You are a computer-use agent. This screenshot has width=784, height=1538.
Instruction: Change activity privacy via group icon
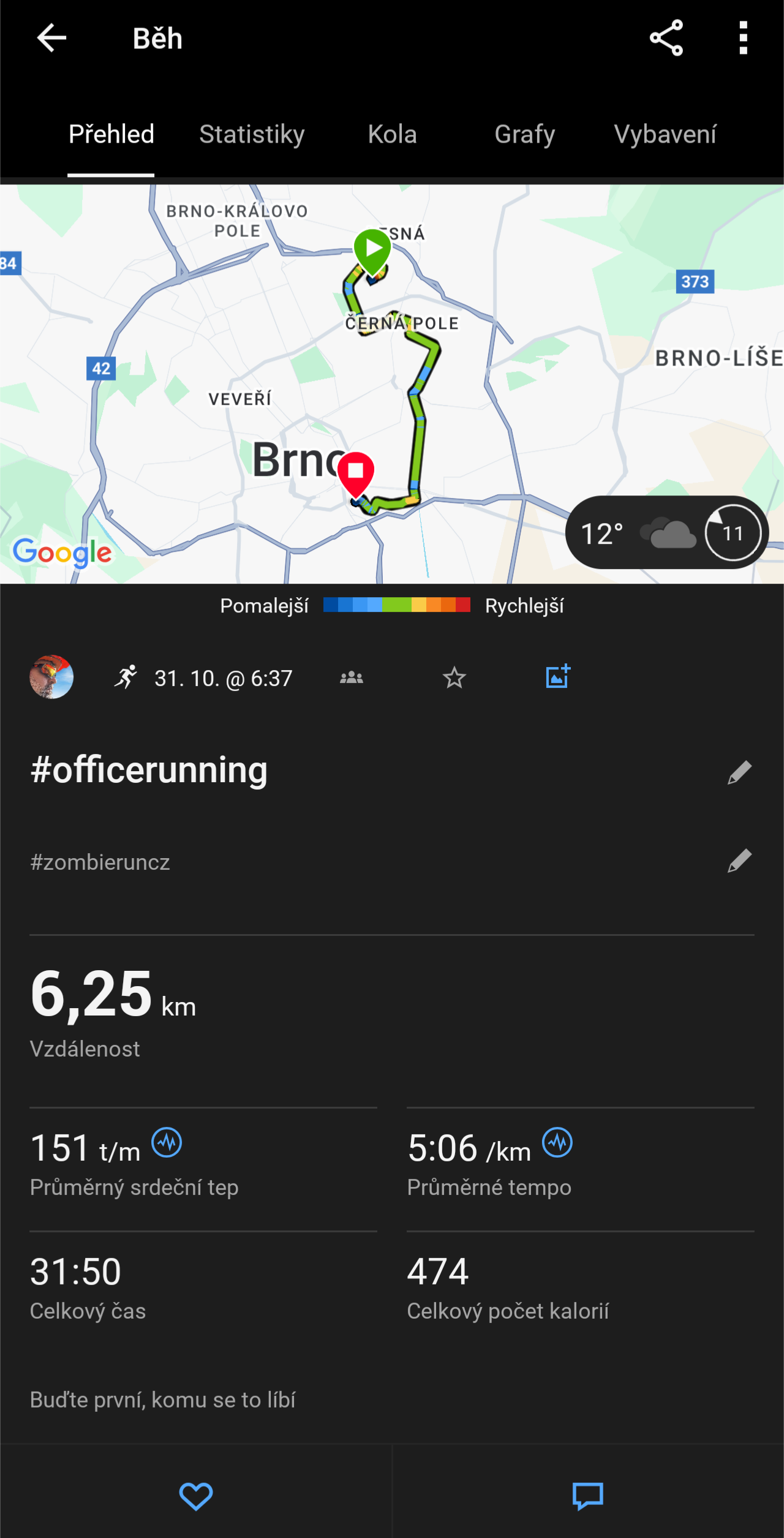click(x=352, y=677)
